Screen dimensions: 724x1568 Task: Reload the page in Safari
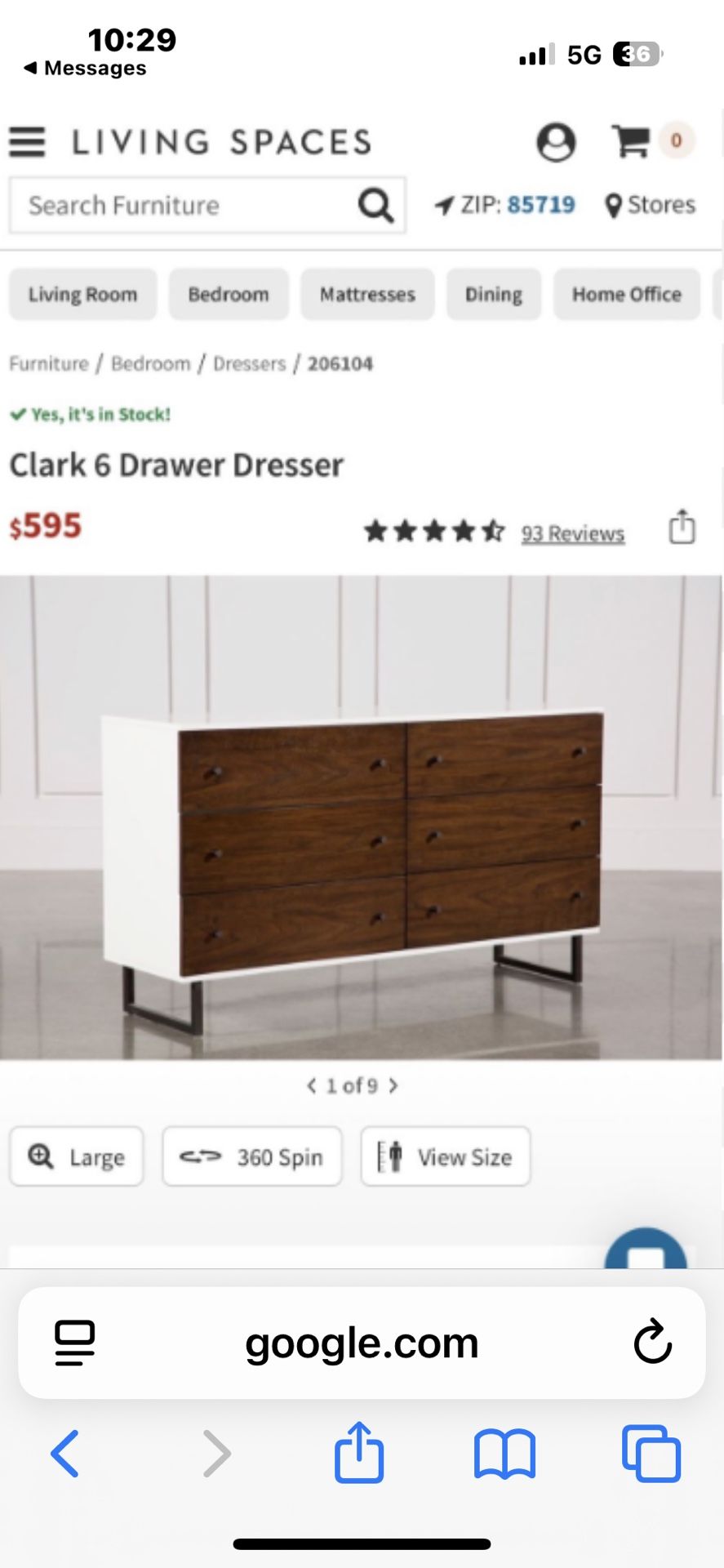(652, 1343)
